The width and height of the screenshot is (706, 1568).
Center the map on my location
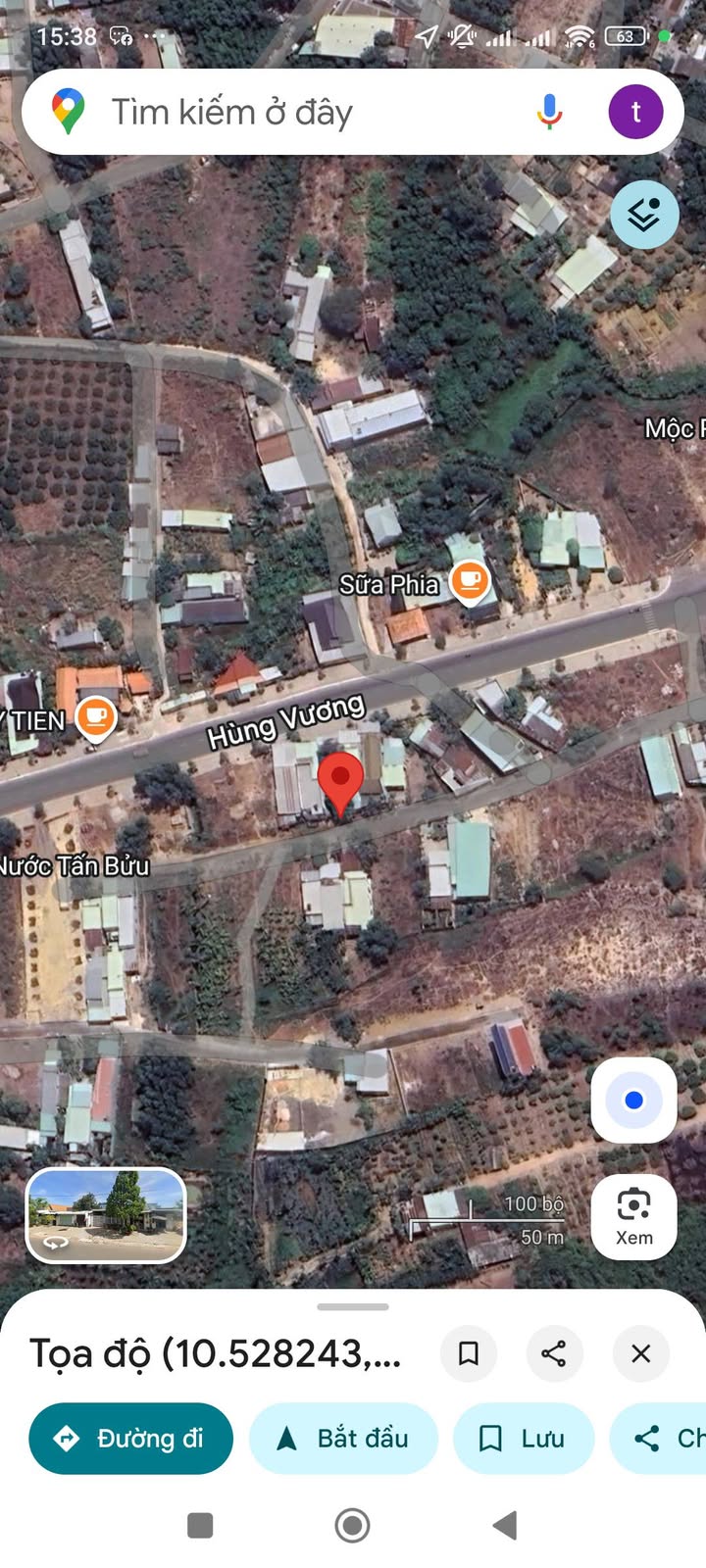[633, 1101]
